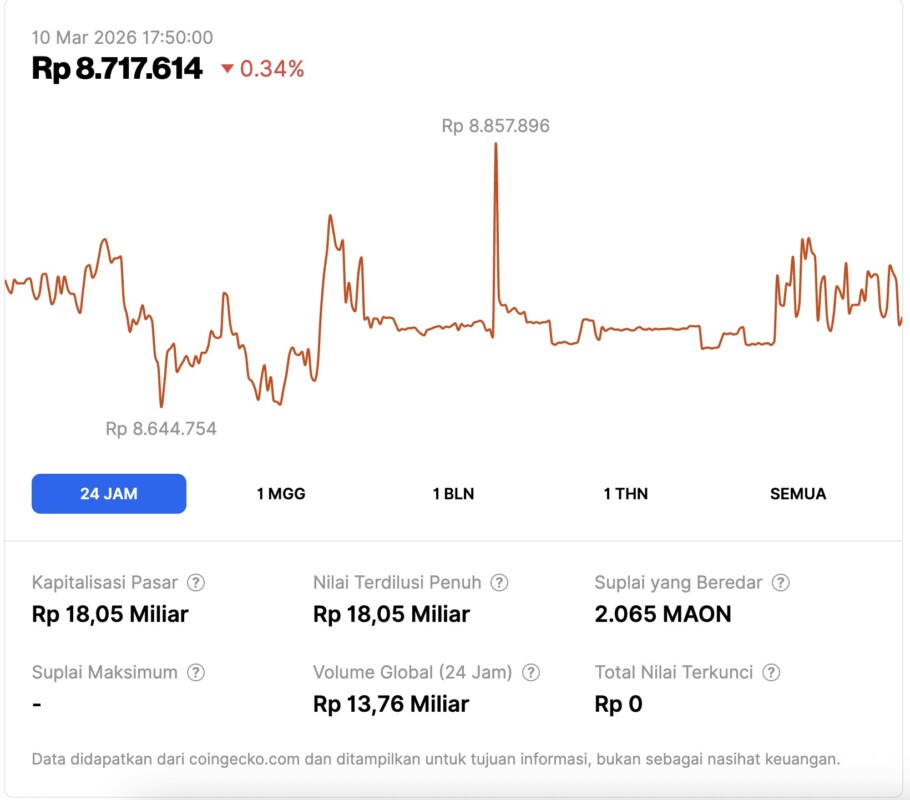The image size is (910, 800).
Task: Switch chart to 1 MGG range
Action: click(281, 494)
